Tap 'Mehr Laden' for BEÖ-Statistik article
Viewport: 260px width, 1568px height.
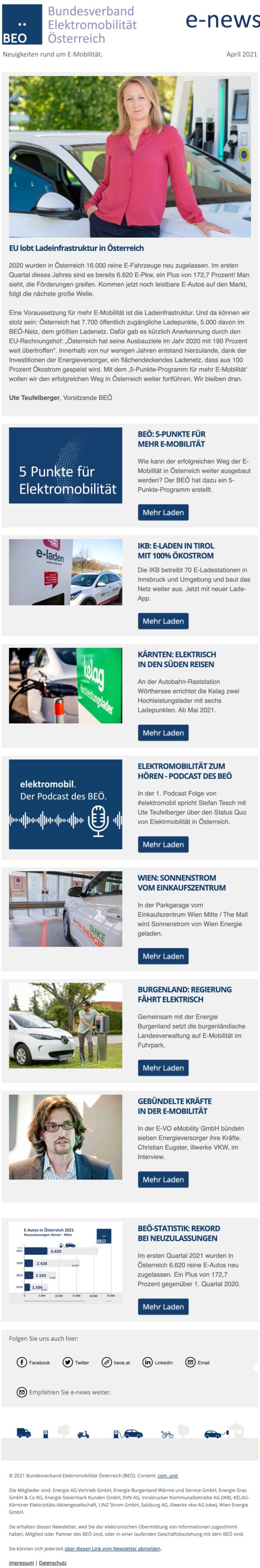(163, 1307)
